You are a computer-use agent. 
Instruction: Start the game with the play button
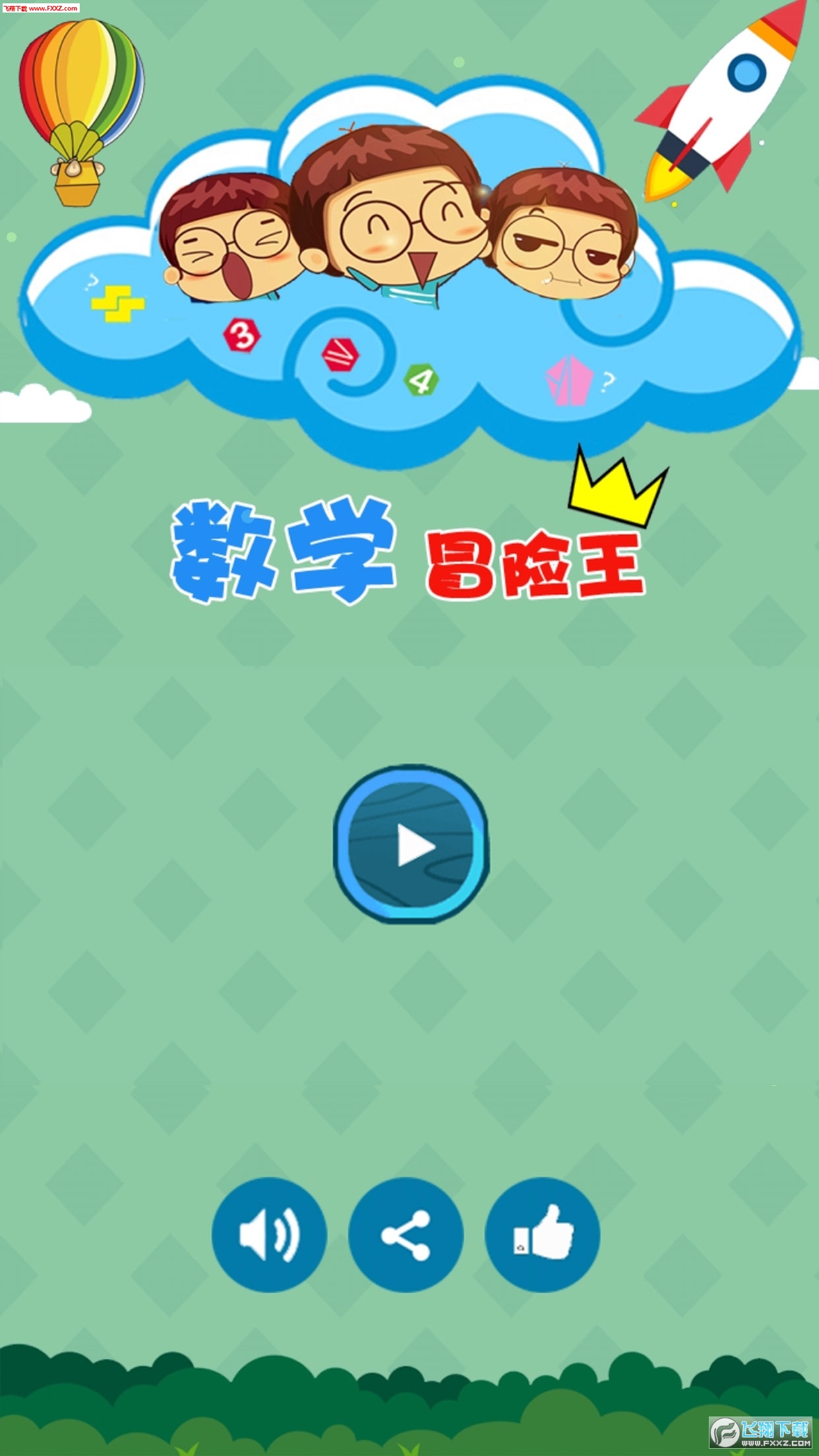pos(411,845)
